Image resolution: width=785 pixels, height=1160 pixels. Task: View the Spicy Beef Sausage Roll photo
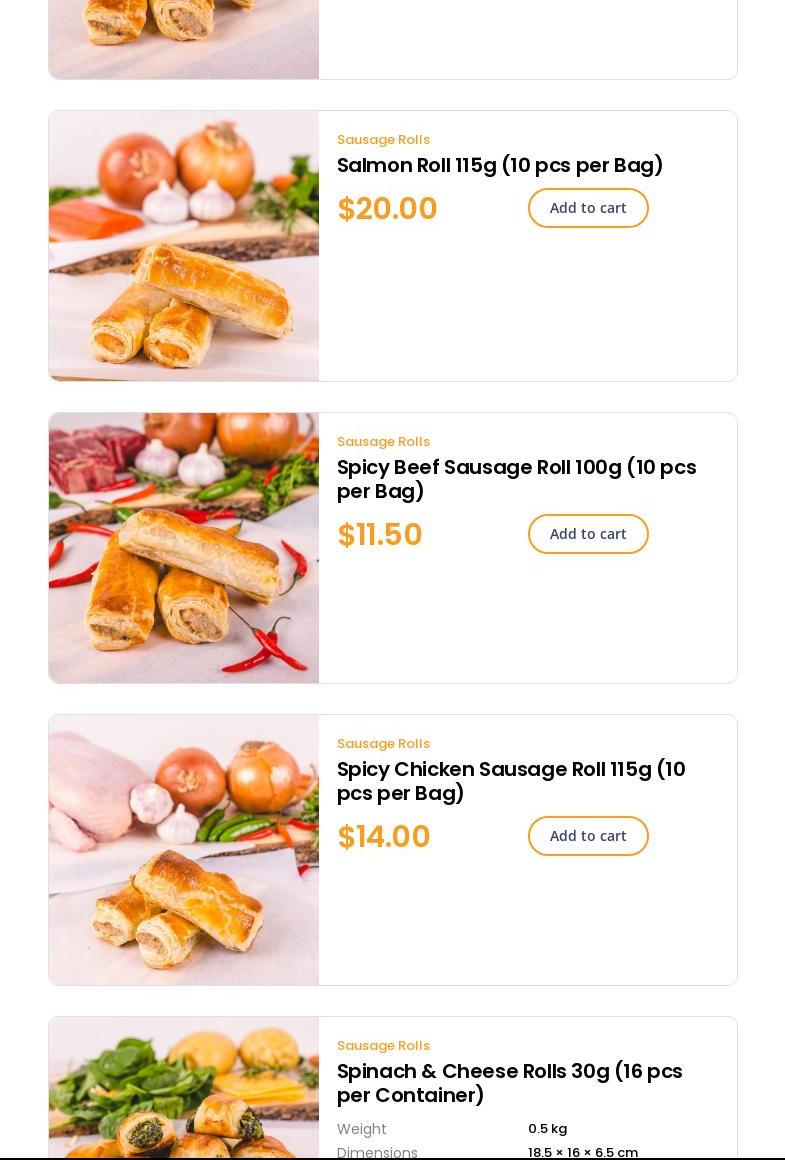[x=184, y=548]
